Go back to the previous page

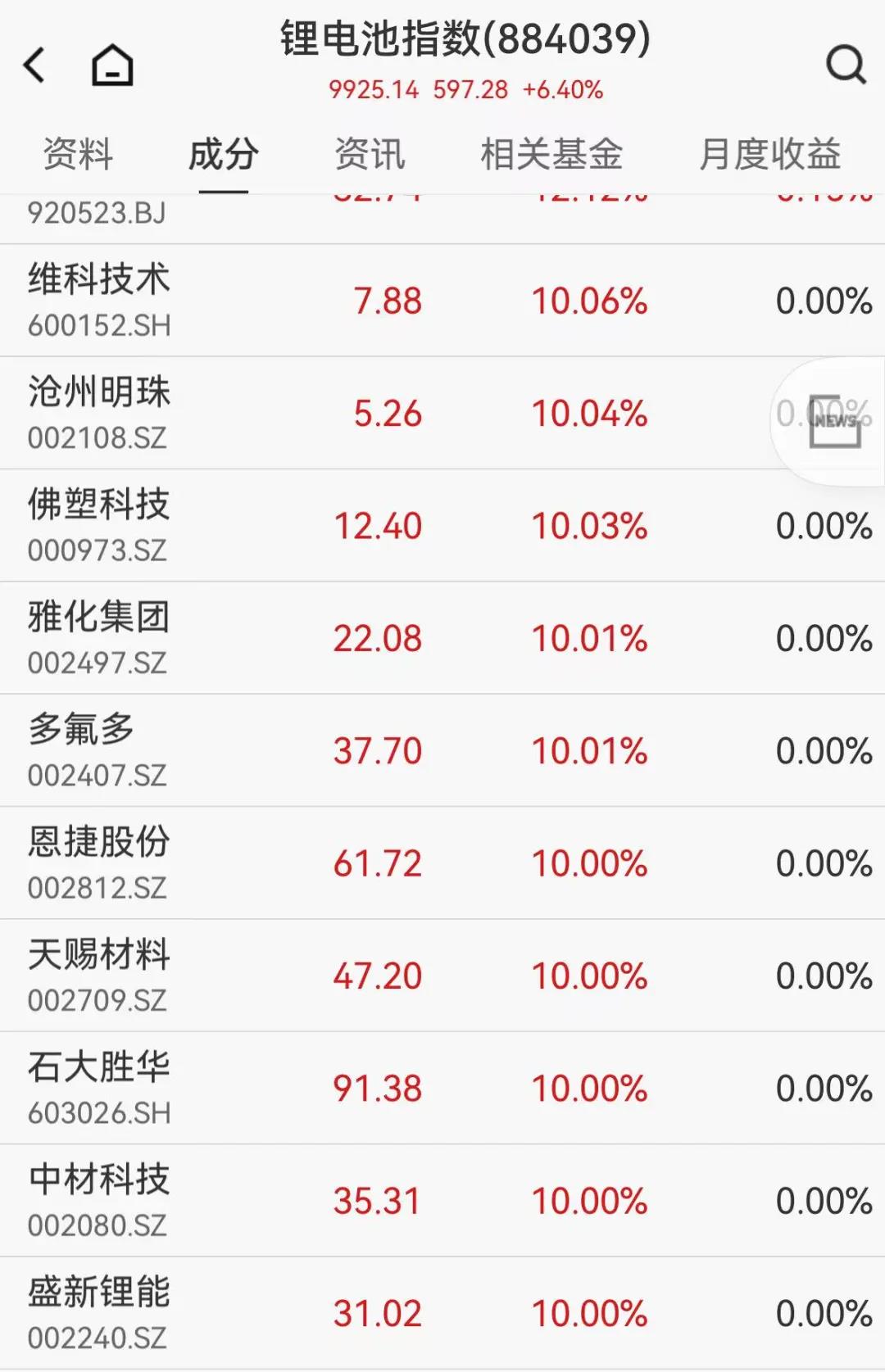34,65
